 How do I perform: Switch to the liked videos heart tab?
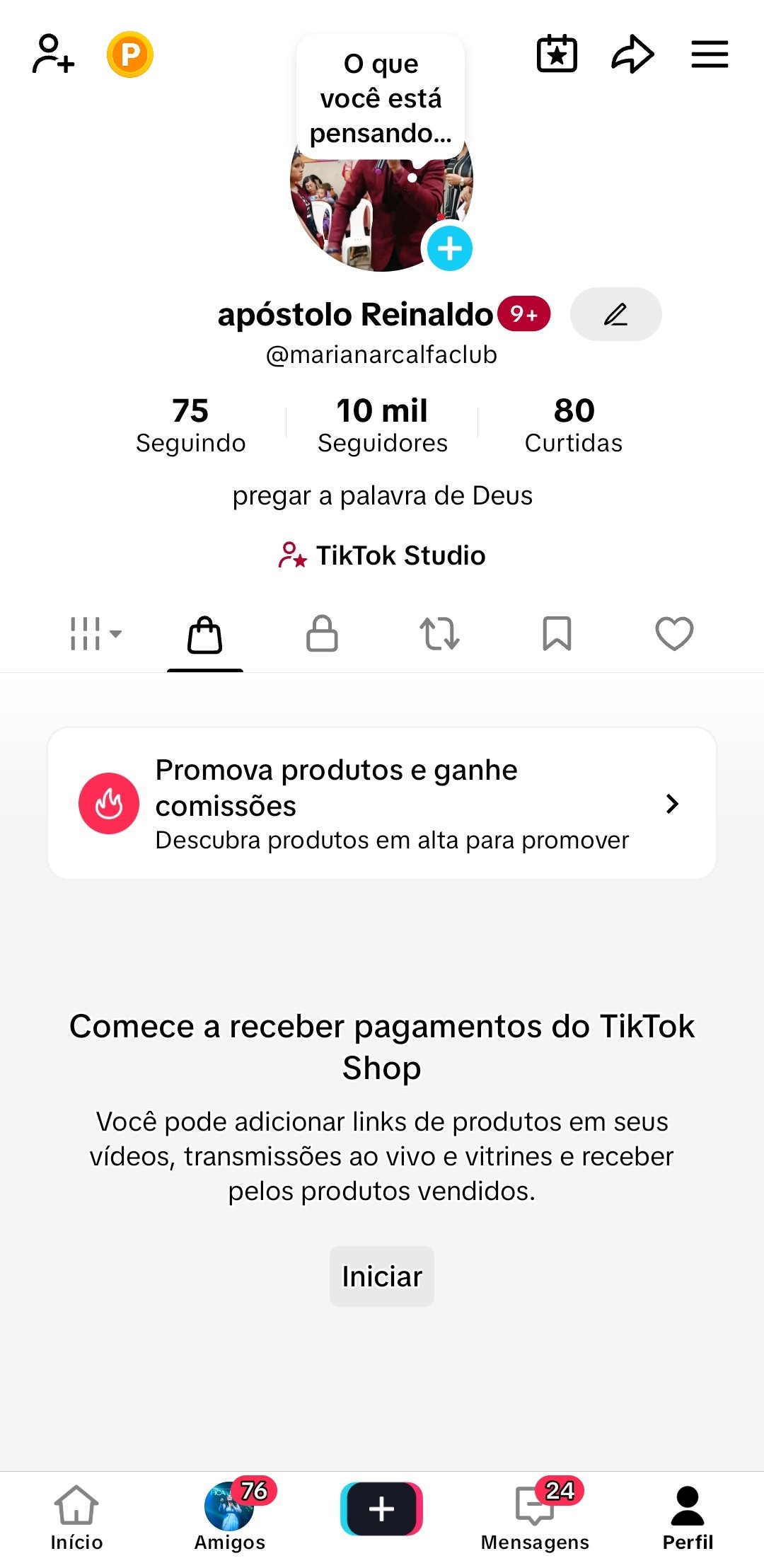tap(674, 633)
